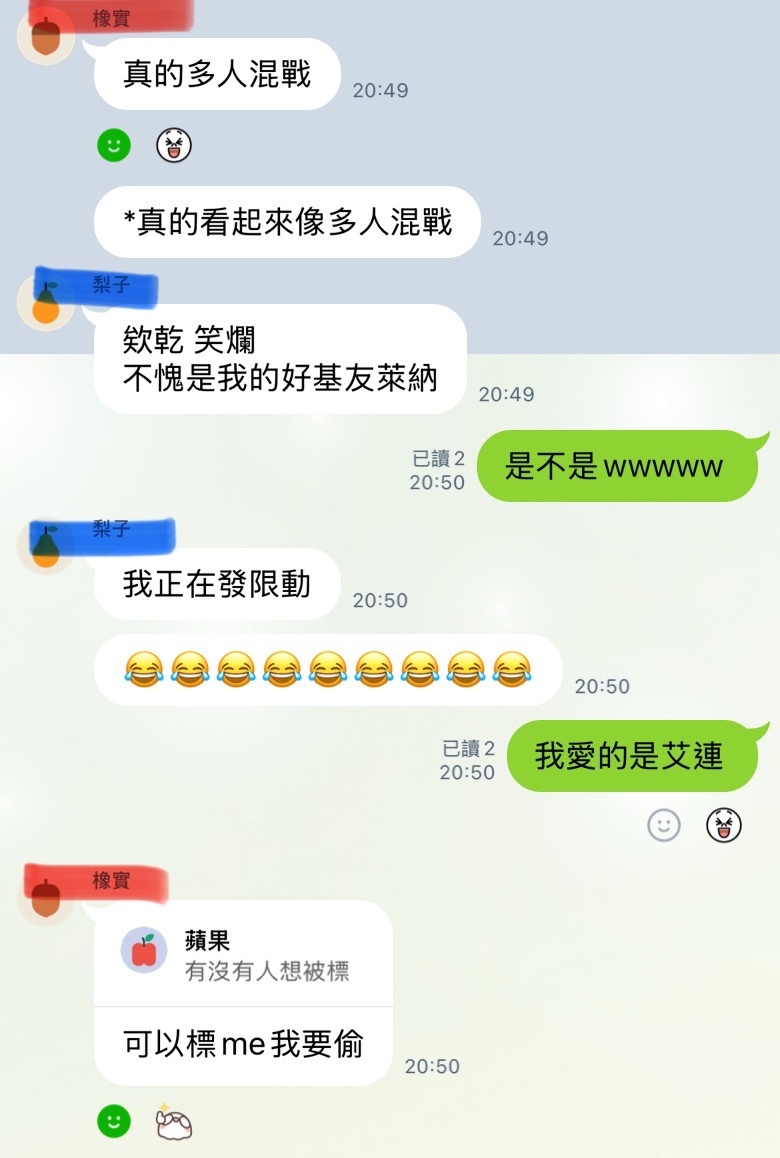
Task: Open 梨子's avatar next to 欸乾 笑爛 message
Action: point(46,303)
